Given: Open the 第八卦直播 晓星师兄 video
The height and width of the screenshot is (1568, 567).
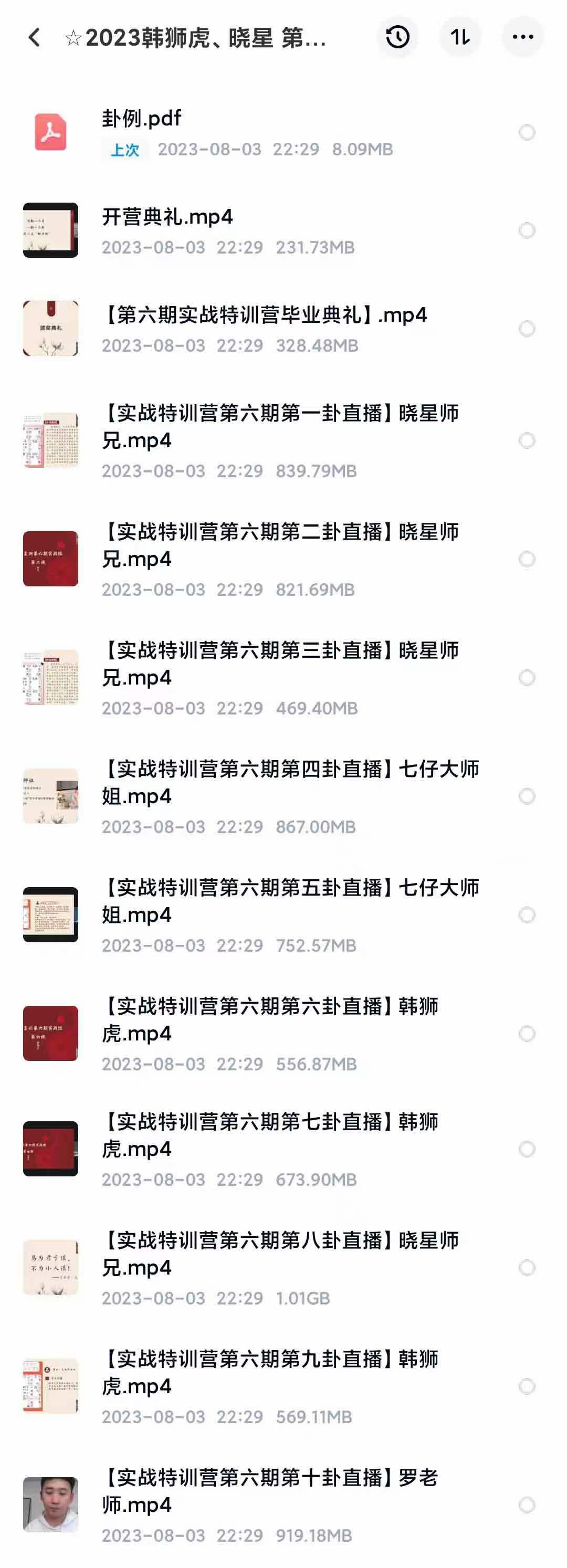Looking at the screenshot, I should pyautogui.click(x=280, y=1254).
